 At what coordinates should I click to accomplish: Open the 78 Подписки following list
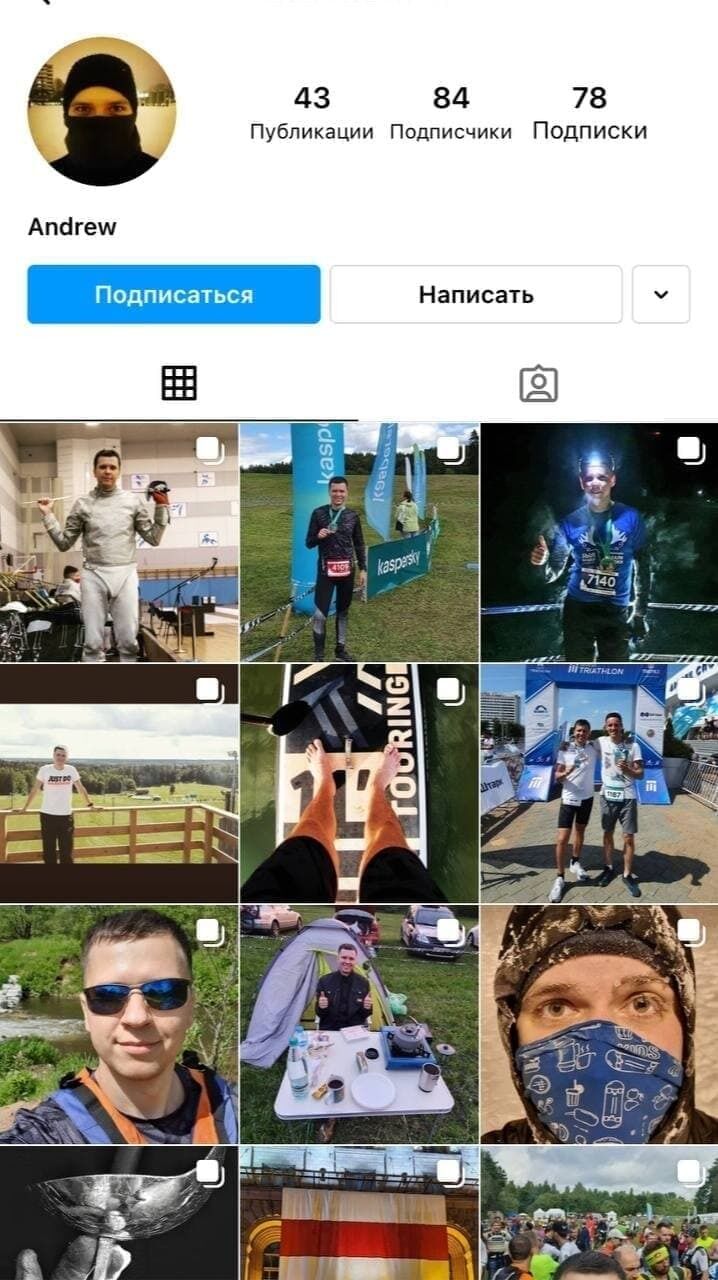pos(589,113)
